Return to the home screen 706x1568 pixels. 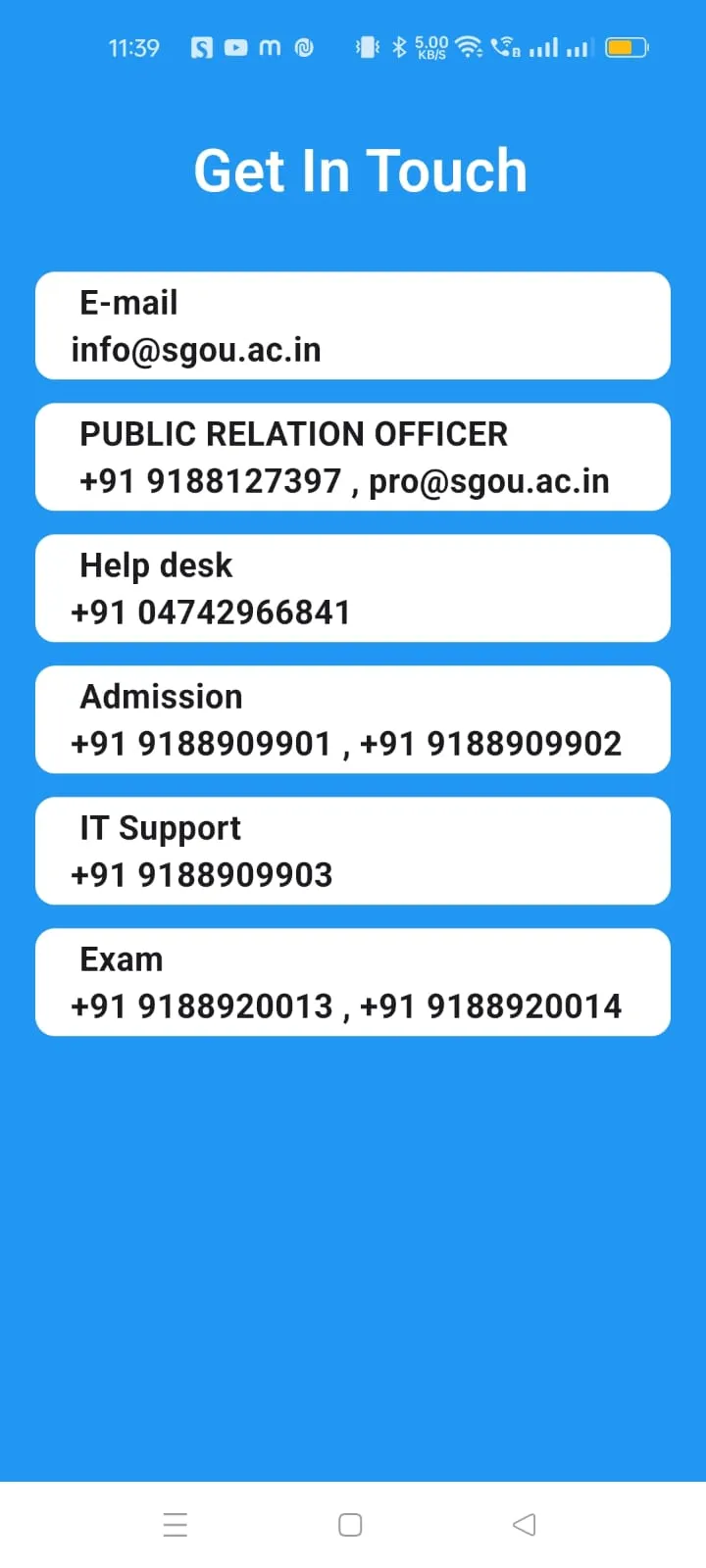(x=350, y=1525)
